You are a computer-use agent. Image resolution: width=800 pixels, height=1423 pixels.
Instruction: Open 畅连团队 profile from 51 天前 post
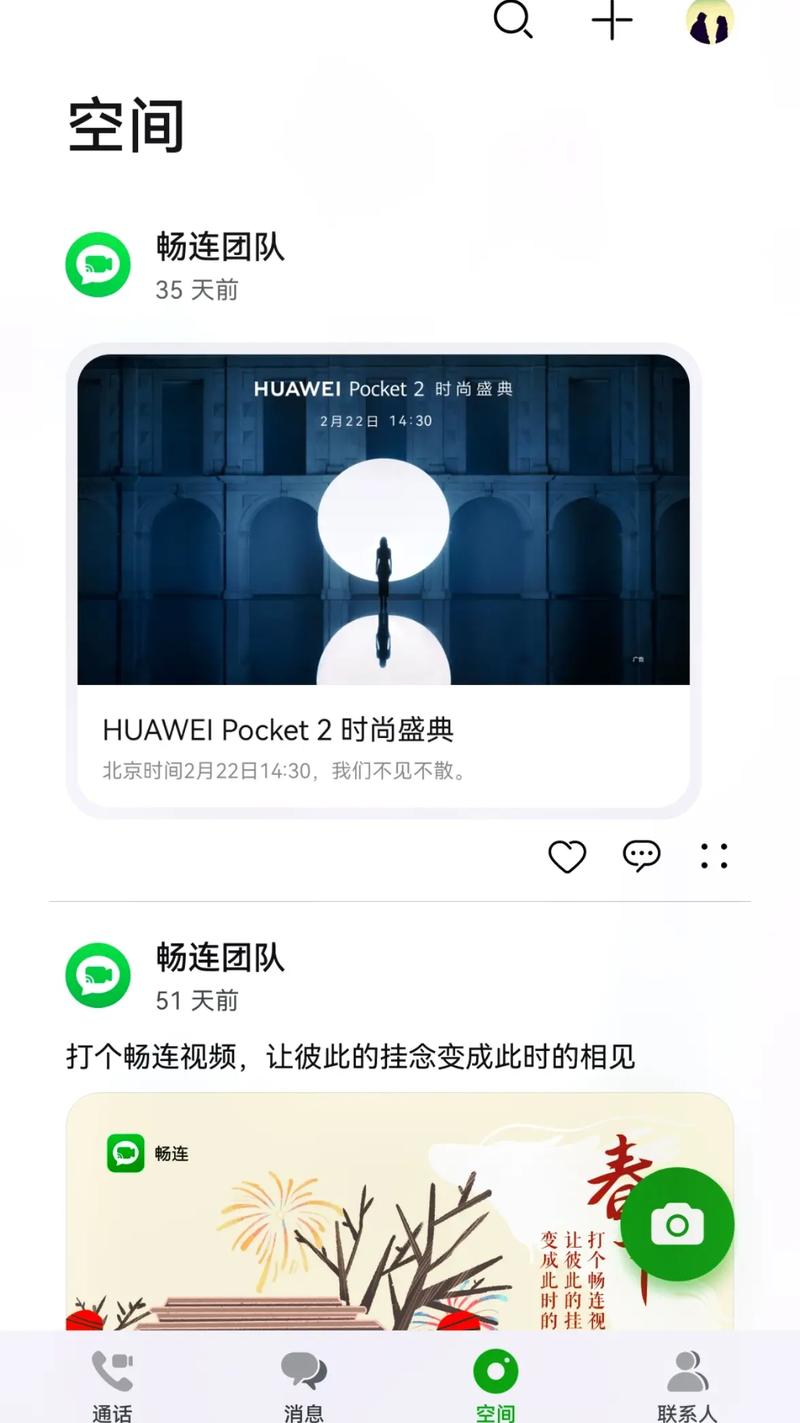[98, 976]
